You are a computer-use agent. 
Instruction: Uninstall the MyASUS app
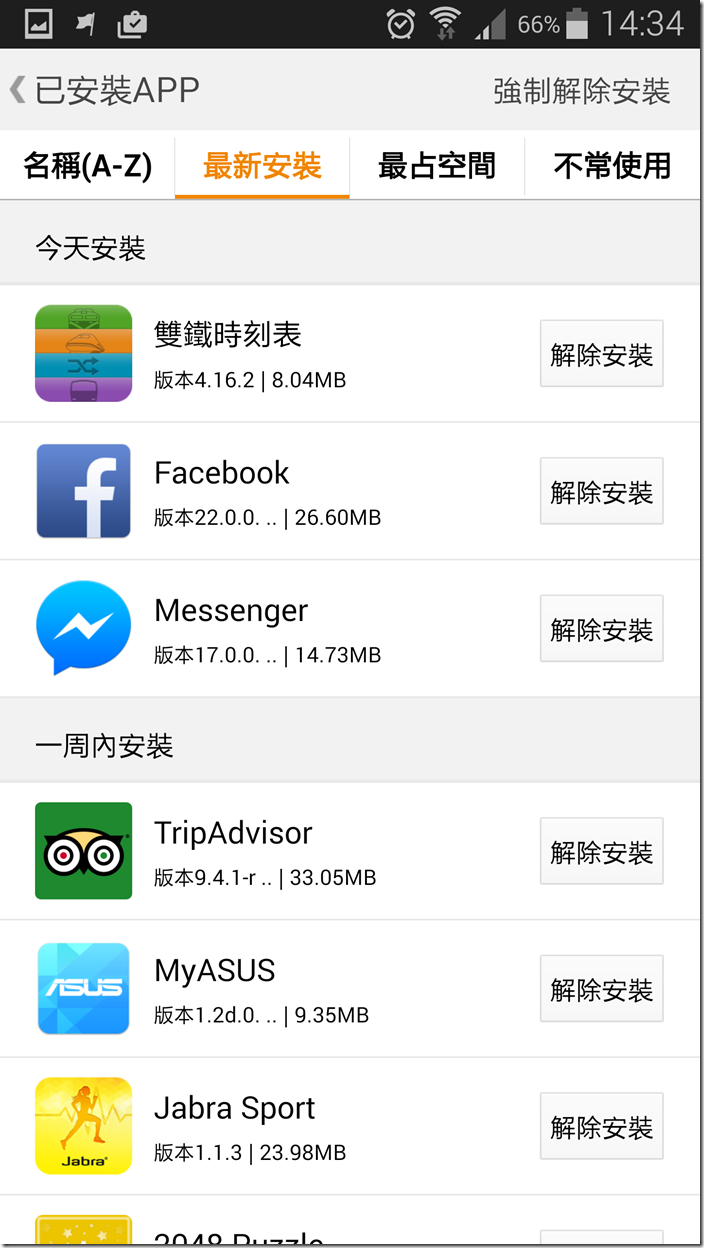click(x=601, y=989)
